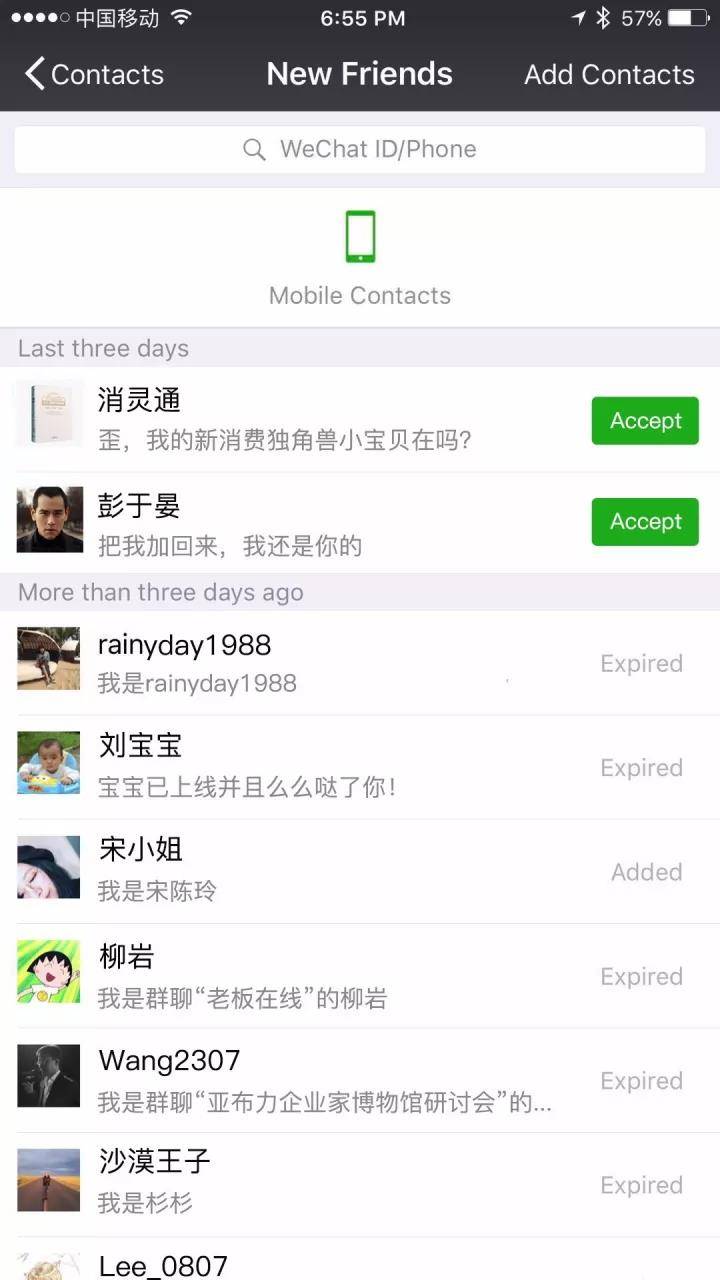Go back to Contacts
The width and height of the screenshot is (720, 1280).
[x=95, y=74]
